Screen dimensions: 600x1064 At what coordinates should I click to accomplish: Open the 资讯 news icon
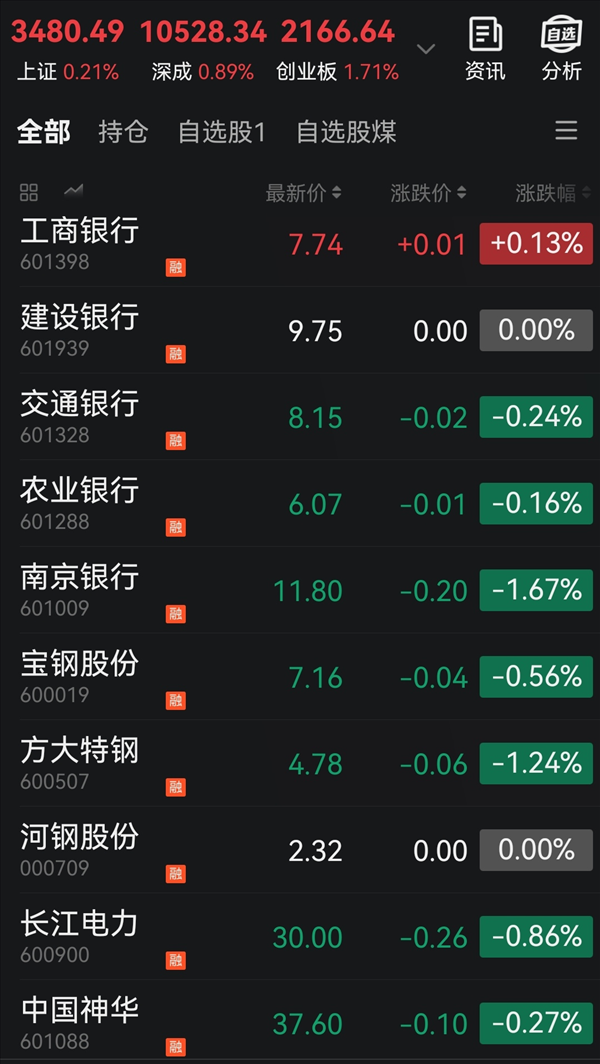(x=485, y=50)
